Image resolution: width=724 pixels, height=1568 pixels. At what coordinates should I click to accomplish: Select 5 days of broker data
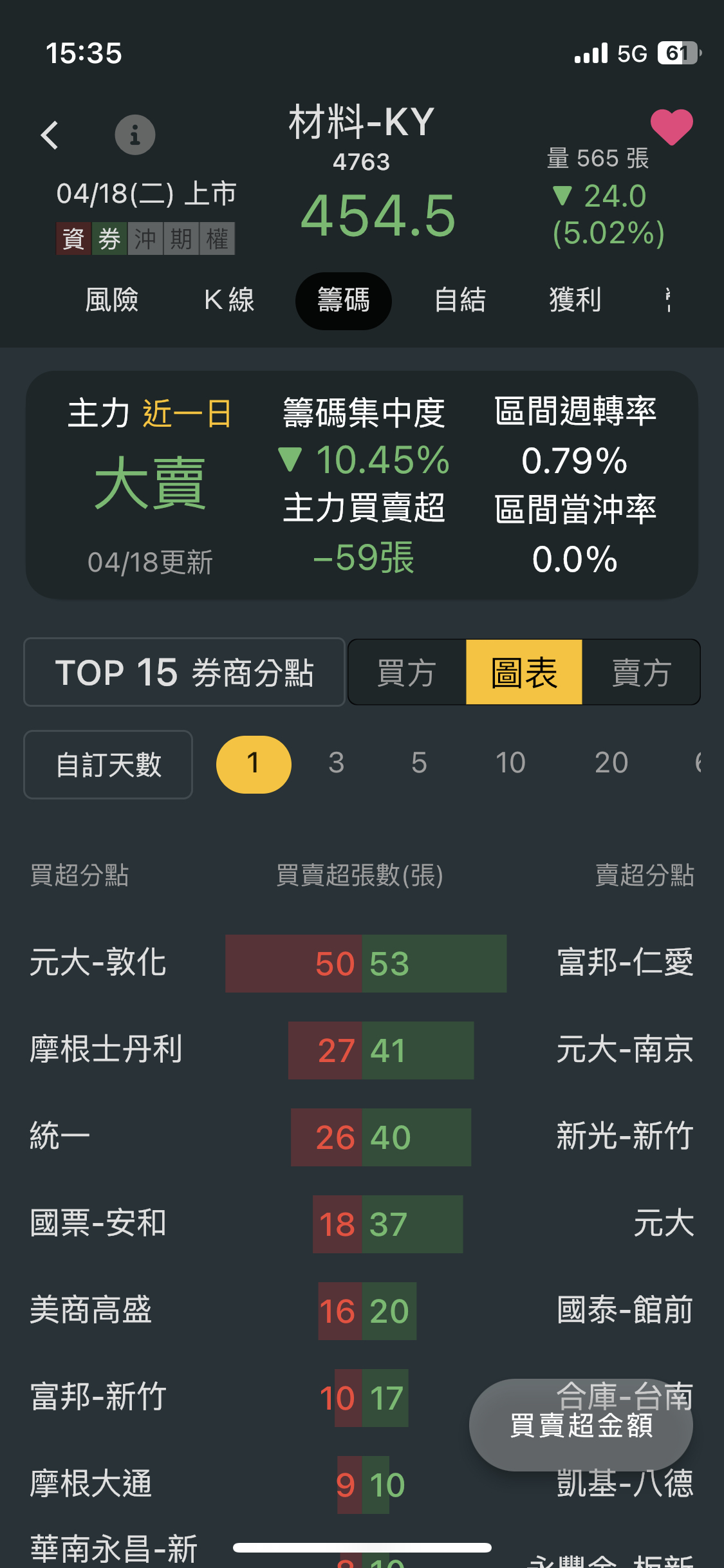[419, 763]
